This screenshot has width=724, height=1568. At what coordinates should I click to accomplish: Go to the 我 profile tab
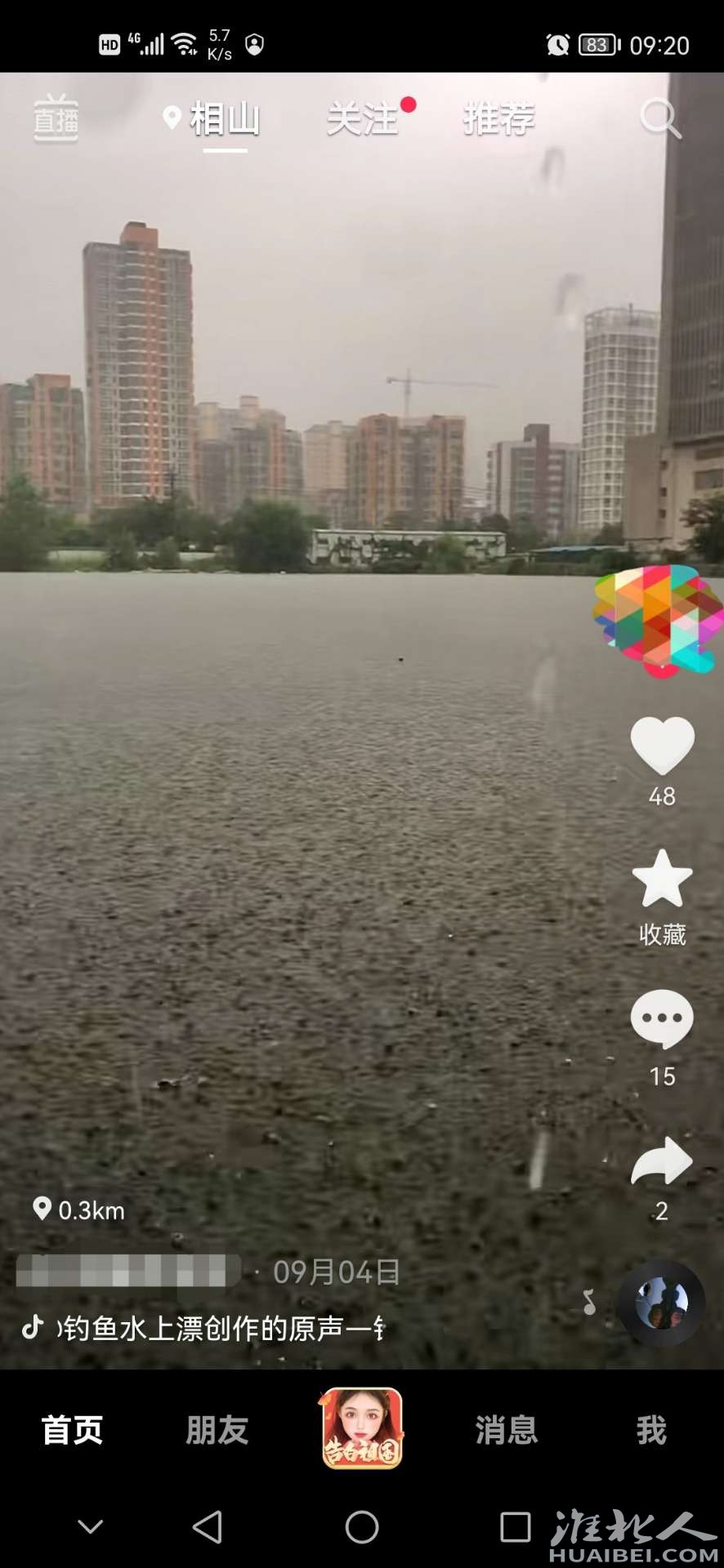(x=651, y=1430)
